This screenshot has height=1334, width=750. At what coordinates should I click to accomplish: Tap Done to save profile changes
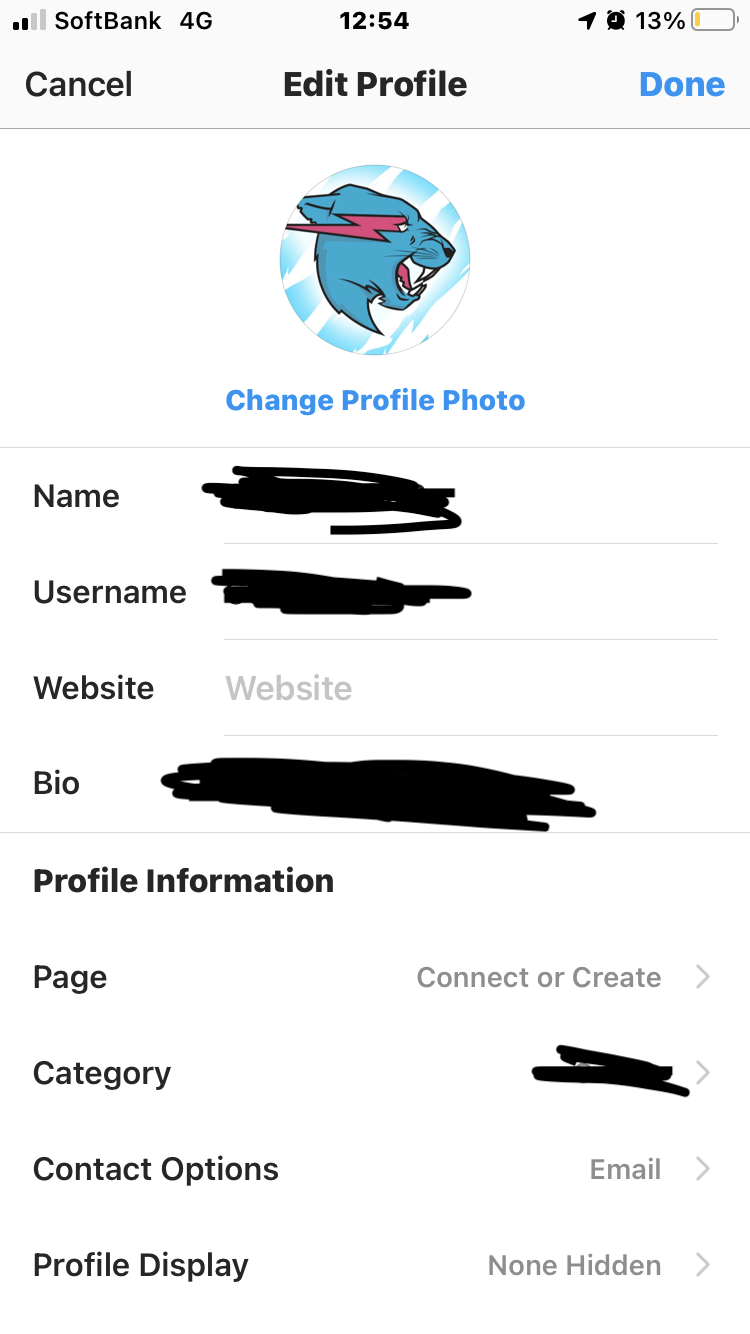pos(681,84)
